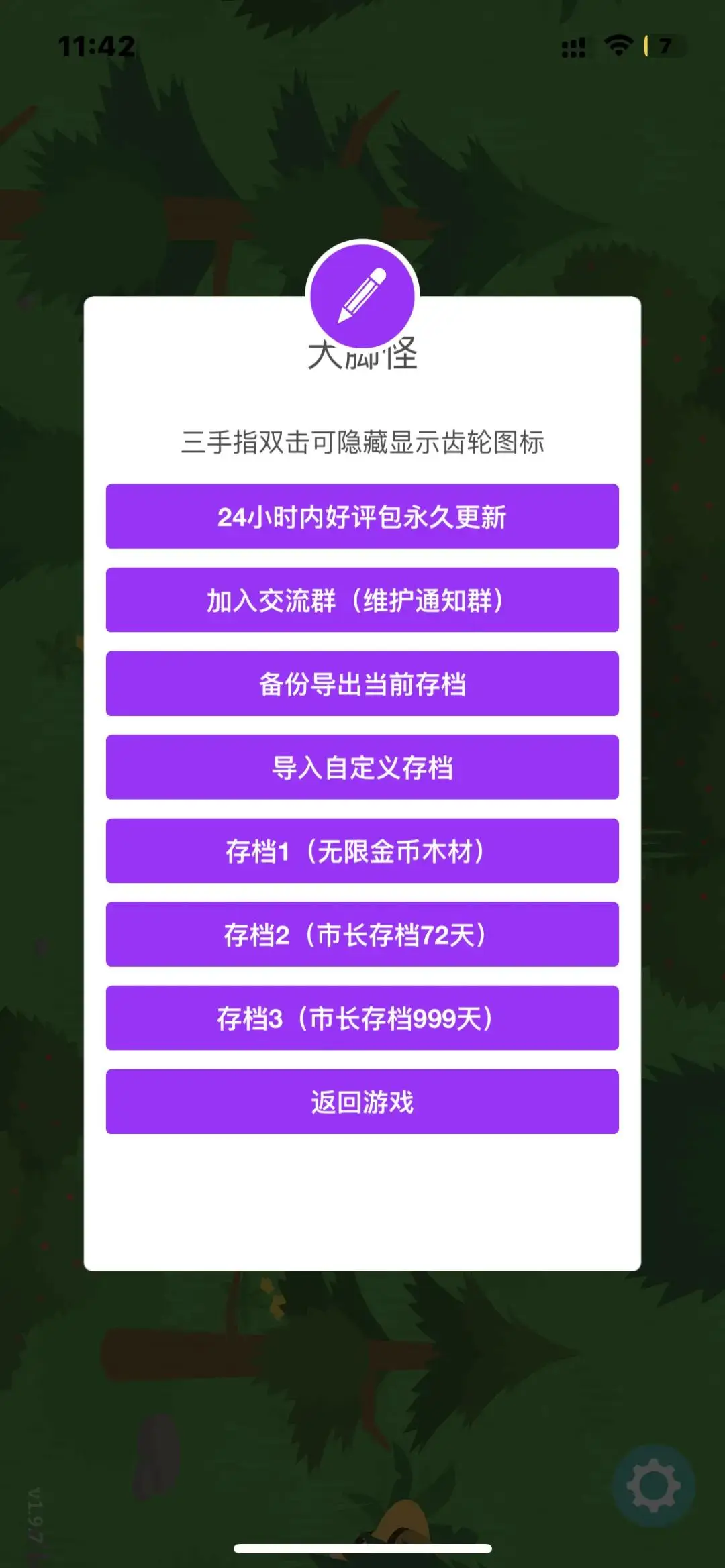Viewport: 725px width, 1568px height.
Task: Tap 加入交流群（维护通知群）
Action: (x=362, y=600)
